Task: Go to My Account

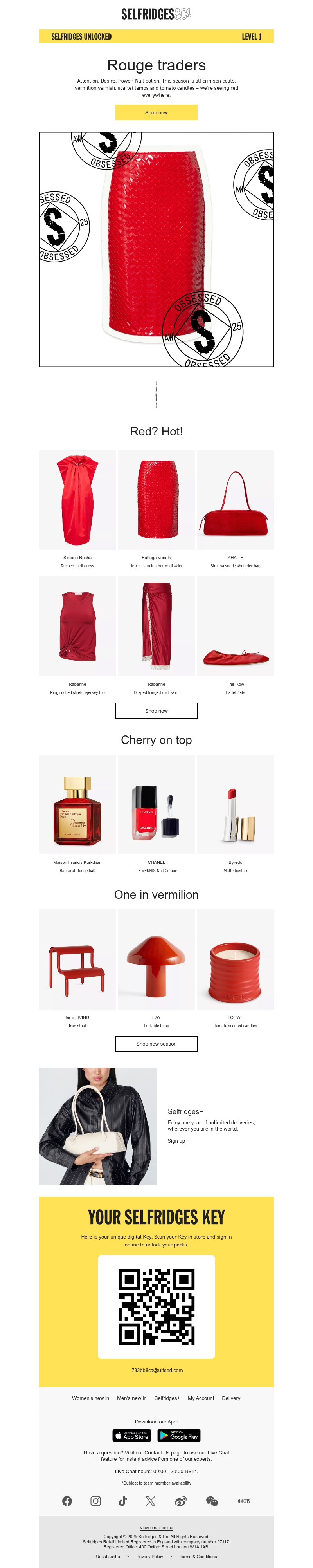Action: [x=201, y=1398]
